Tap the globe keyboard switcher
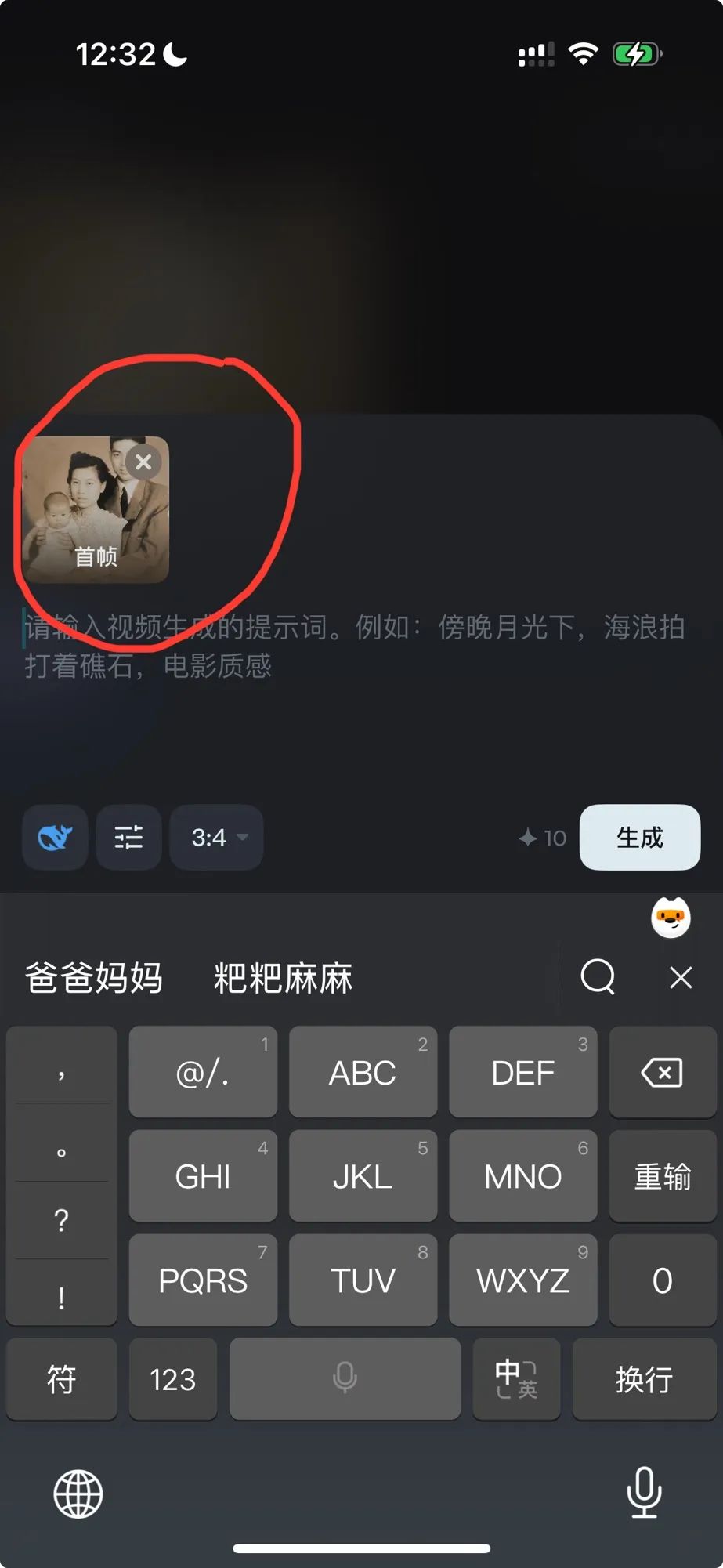The image size is (723, 1568). point(78,1494)
